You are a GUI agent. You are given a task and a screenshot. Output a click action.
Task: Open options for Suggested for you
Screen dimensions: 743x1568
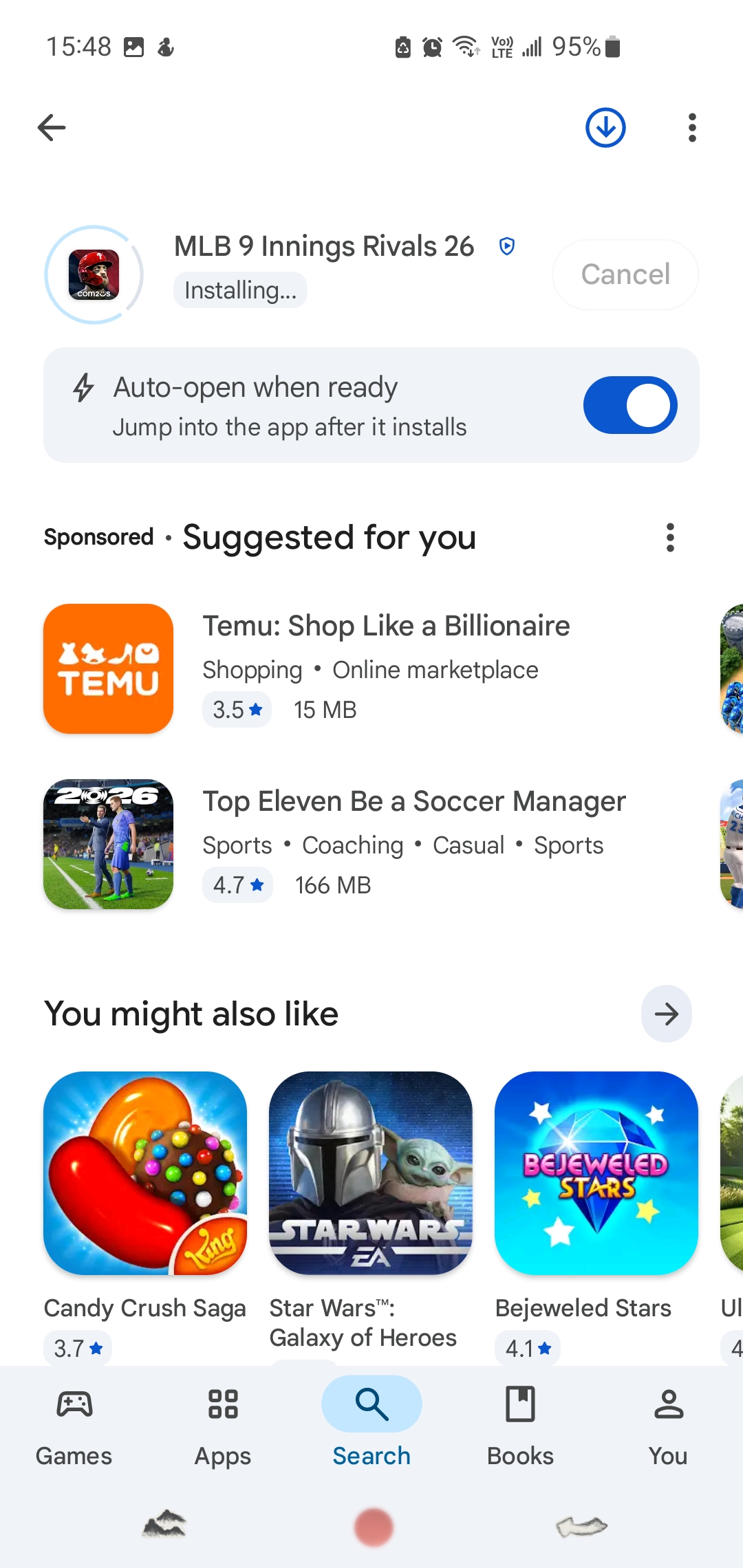click(x=670, y=537)
